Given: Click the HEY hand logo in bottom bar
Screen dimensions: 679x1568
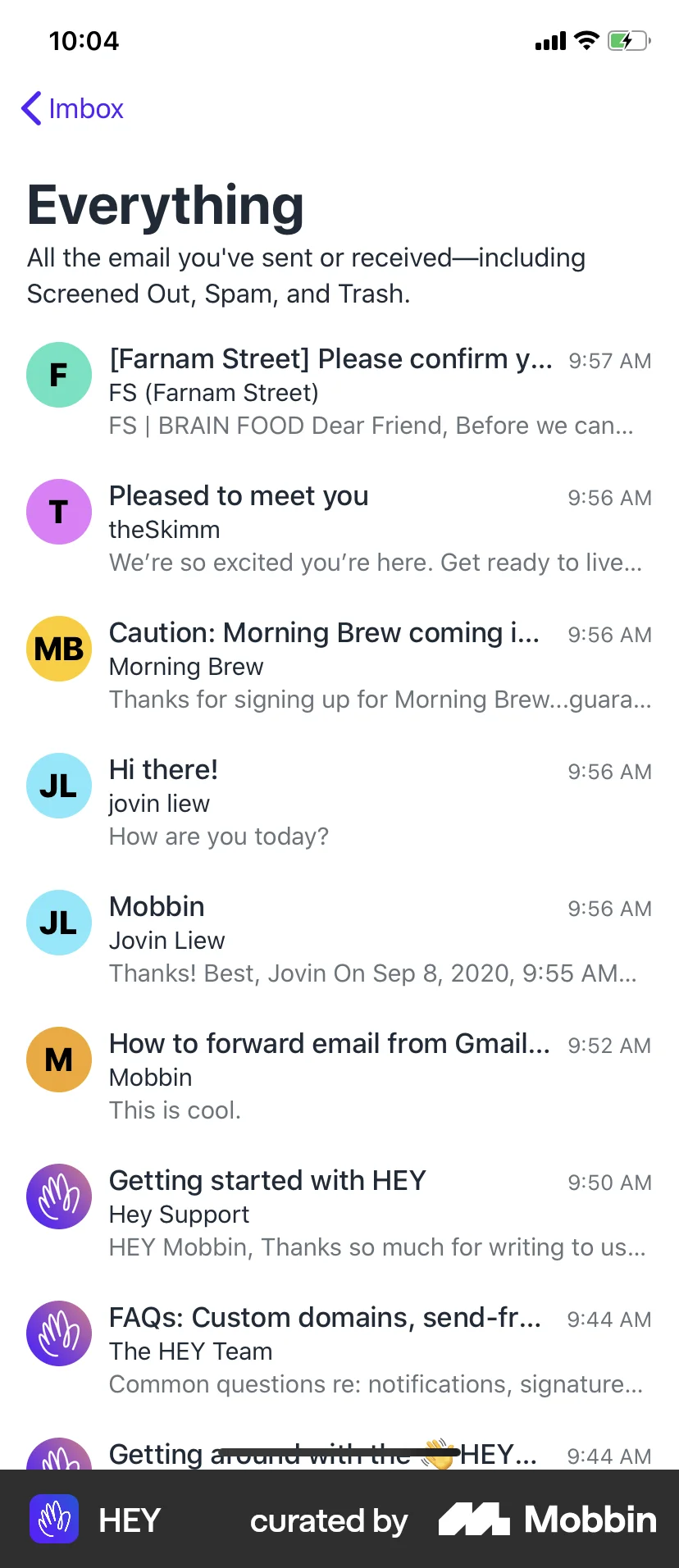Looking at the screenshot, I should (53, 1519).
